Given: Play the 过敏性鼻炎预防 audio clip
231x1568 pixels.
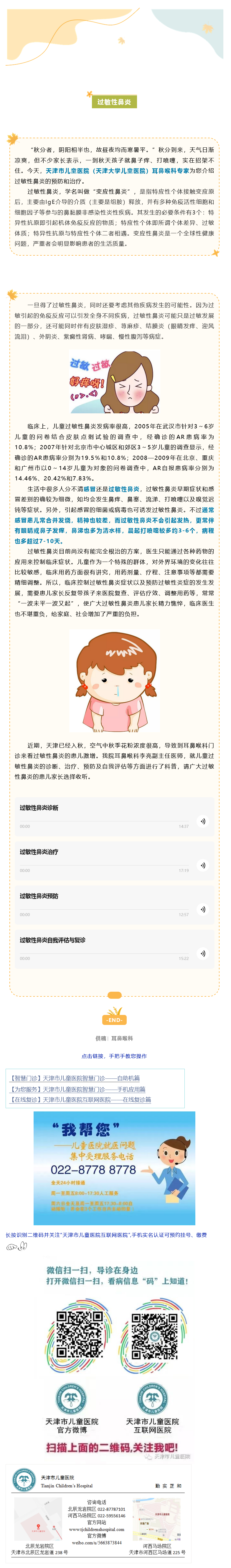Looking at the screenshot, I should click(x=202, y=909).
